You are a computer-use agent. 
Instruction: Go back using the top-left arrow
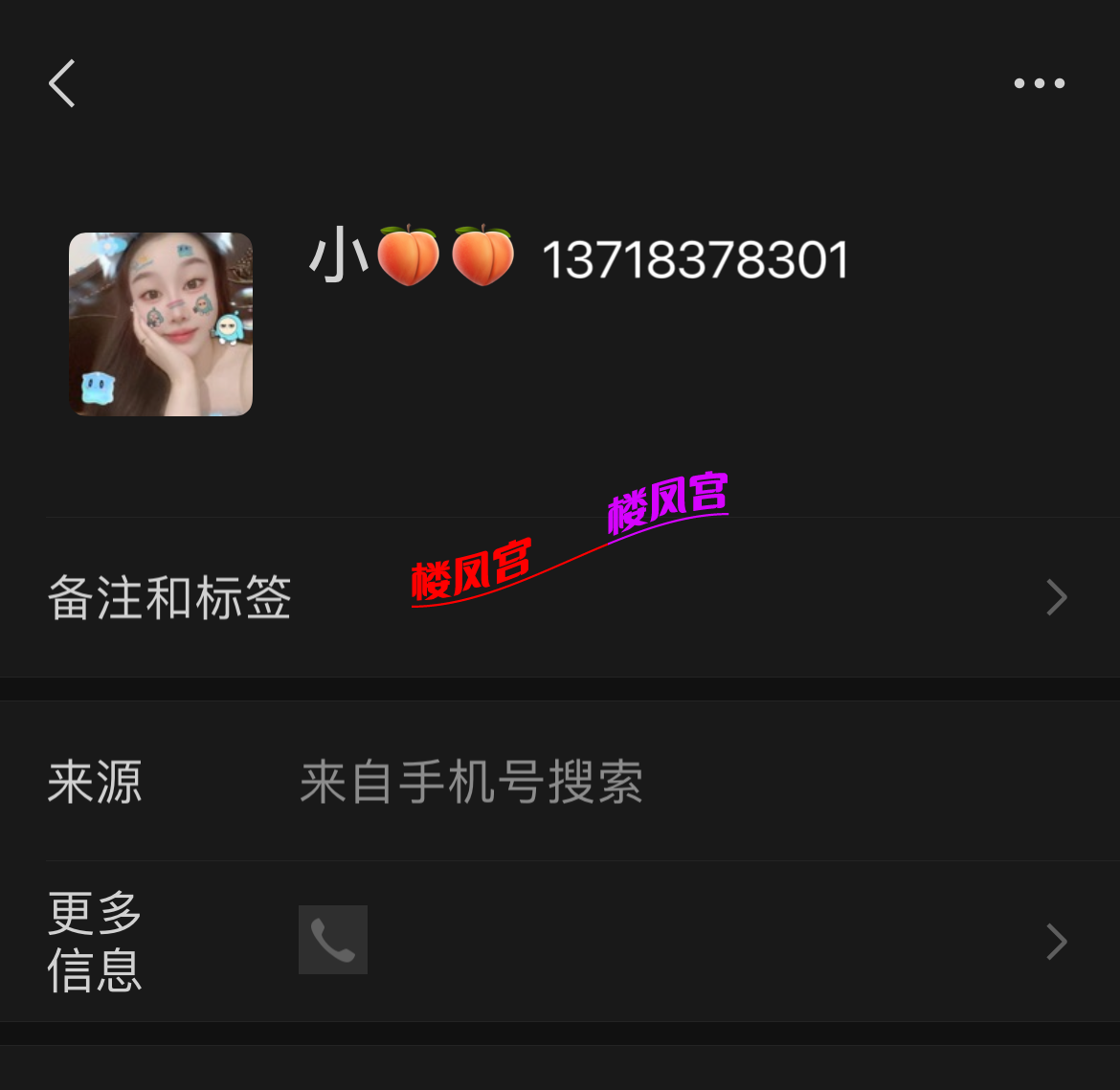pos(62,83)
